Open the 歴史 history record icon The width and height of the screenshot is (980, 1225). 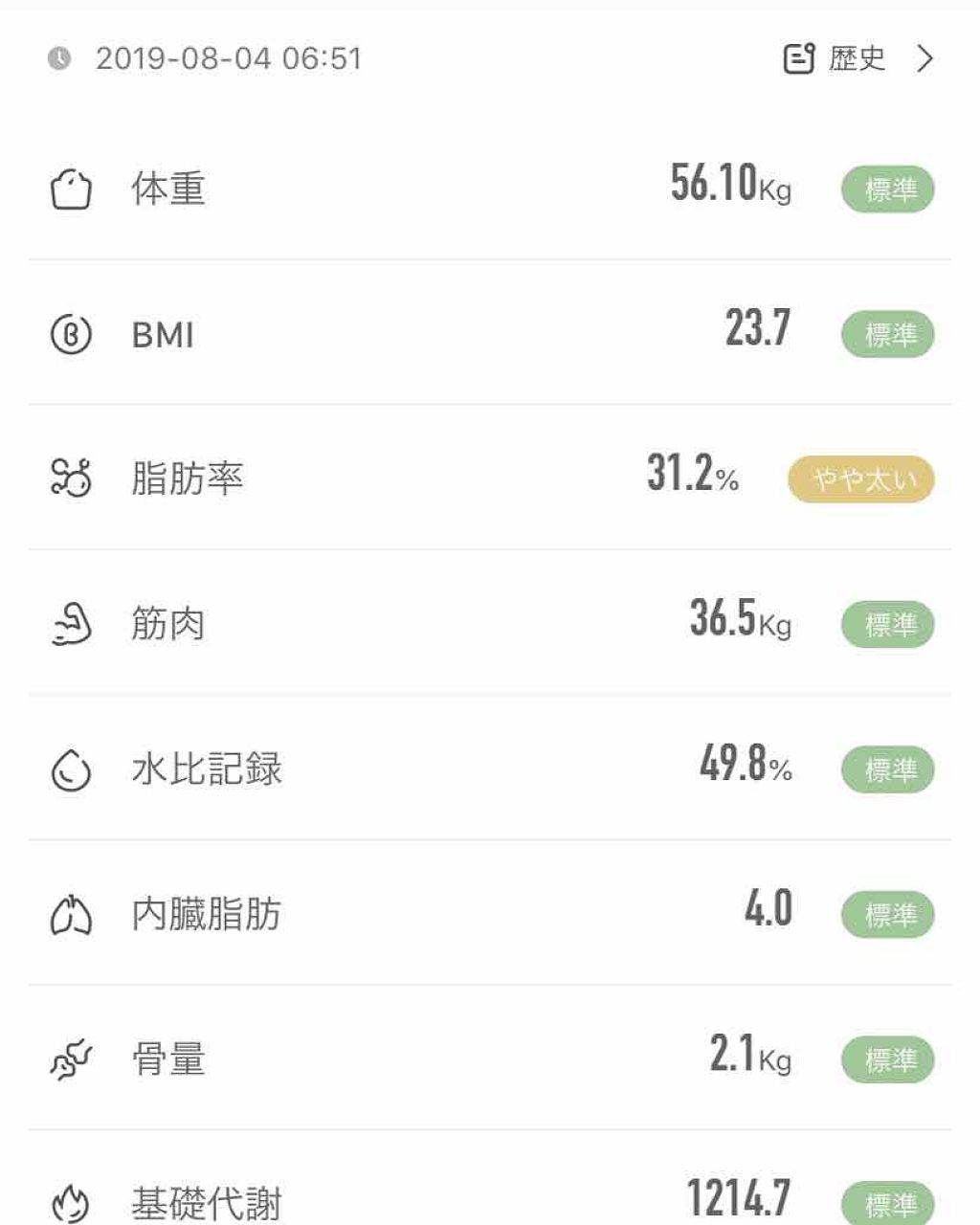pos(800,58)
